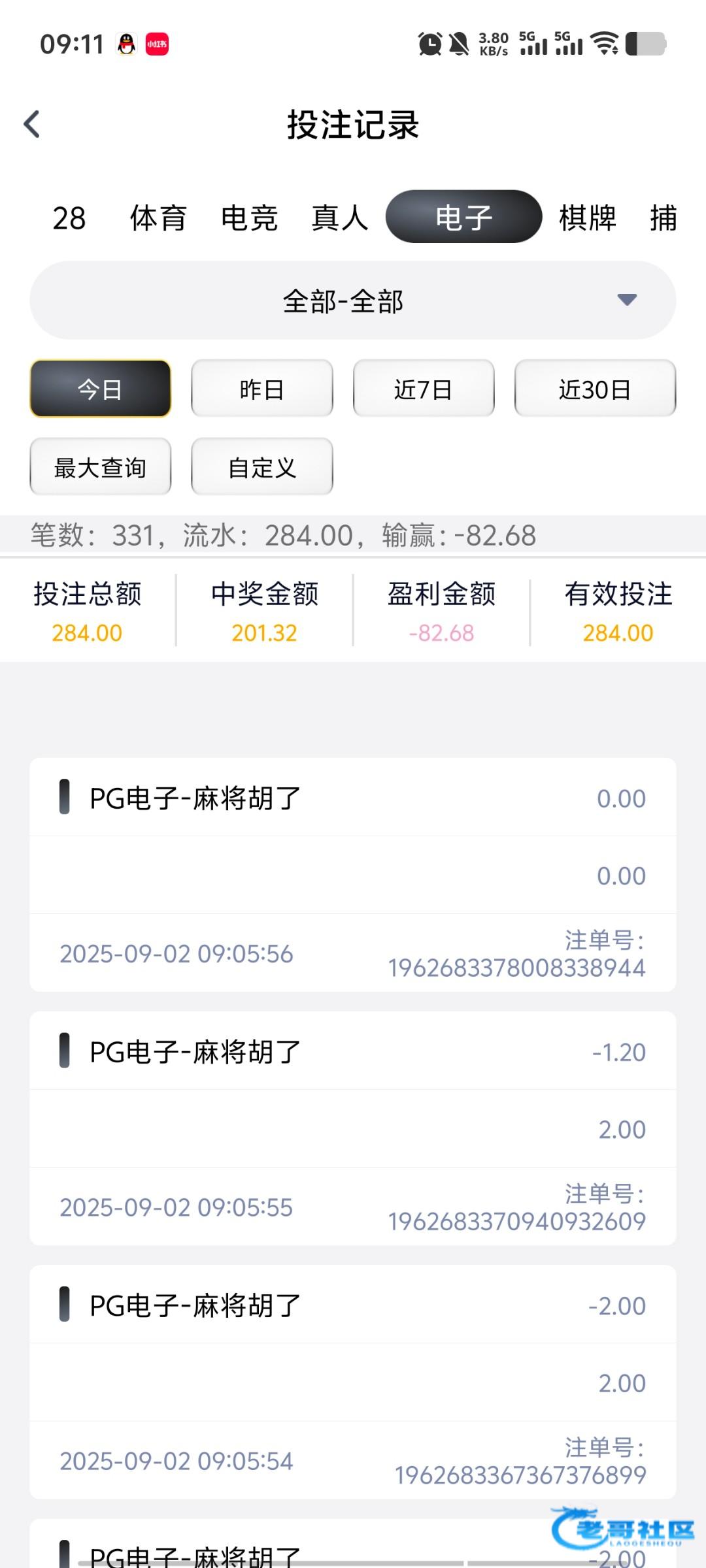
Task: Tap the 最大查询 button
Action: coord(100,467)
